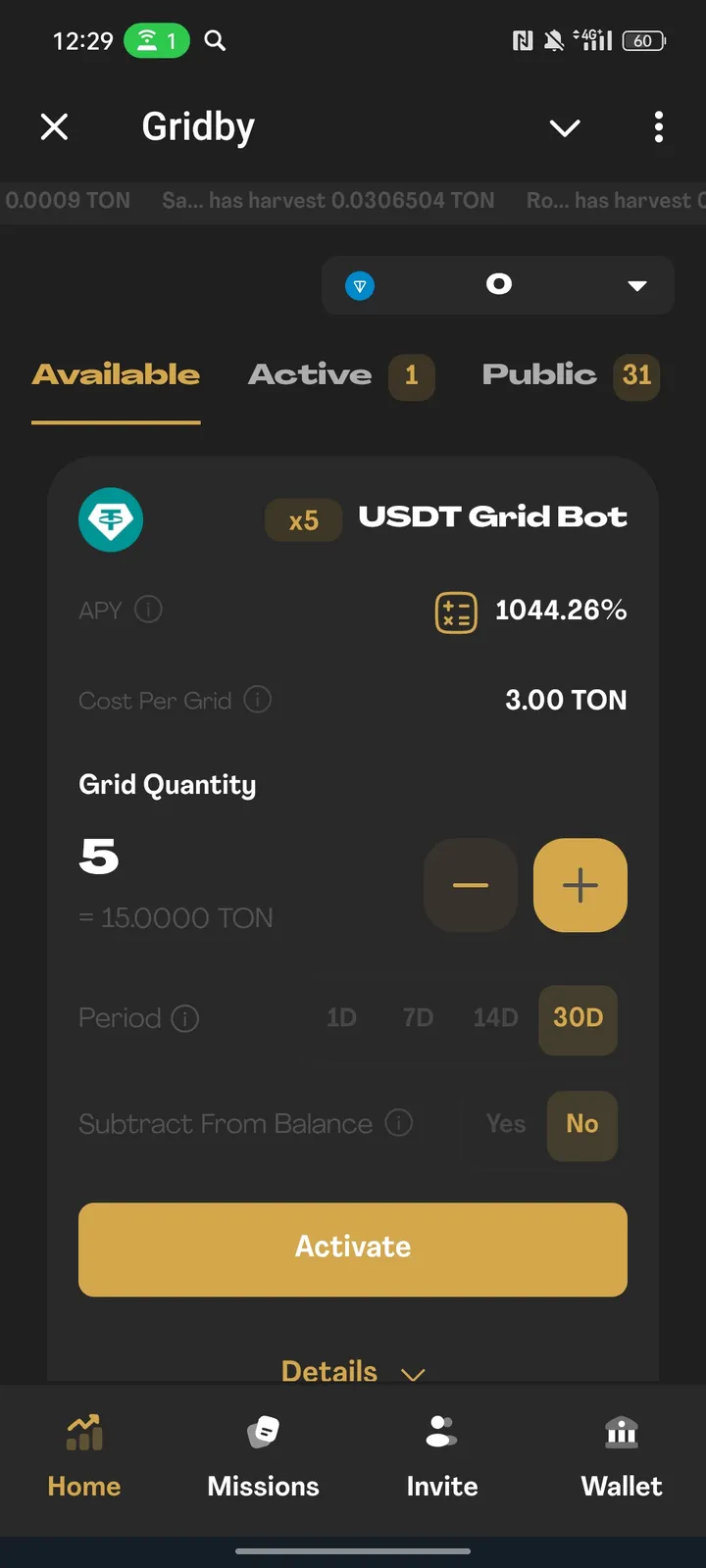This screenshot has width=706, height=1568.
Task: Open the currency selector dropdown
Action: pos(636,285)
